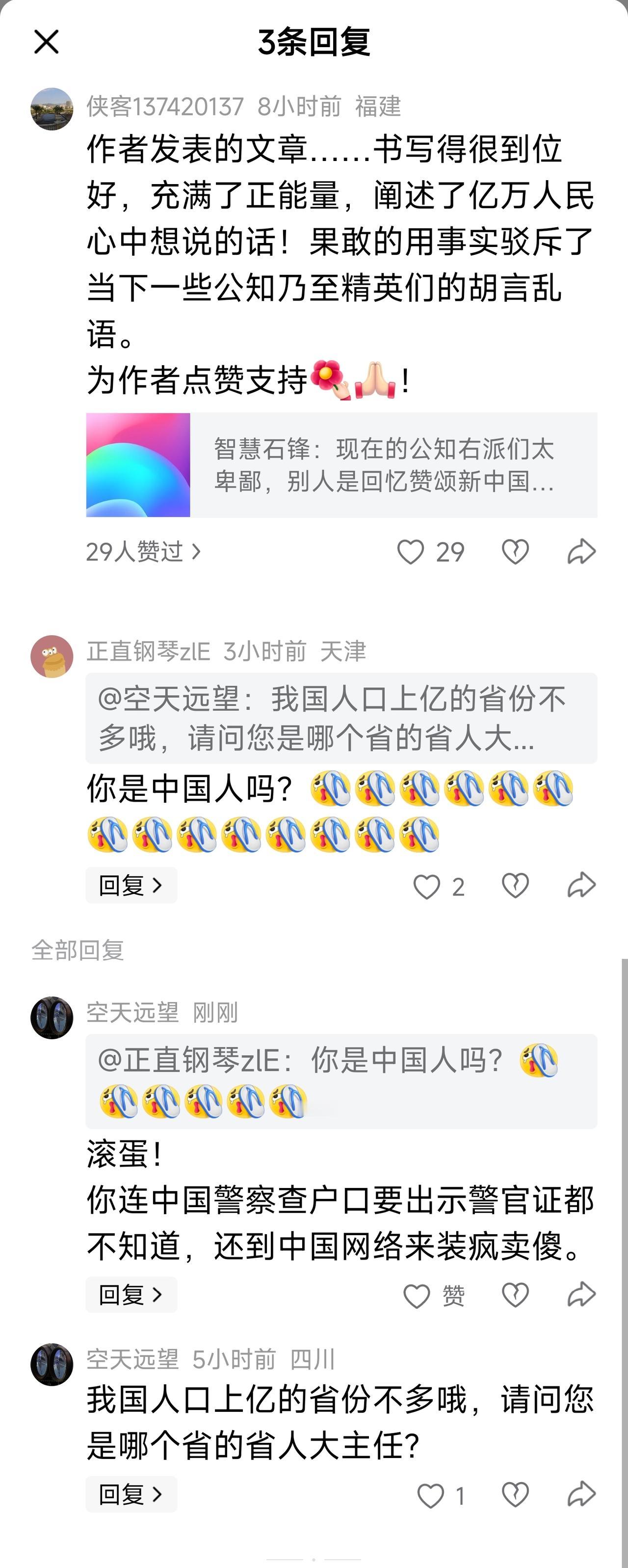This screenshot has width=628, height=1568.
Task: Share 侠客137420137's comment via the share arrow
Action: click(582, 551)
